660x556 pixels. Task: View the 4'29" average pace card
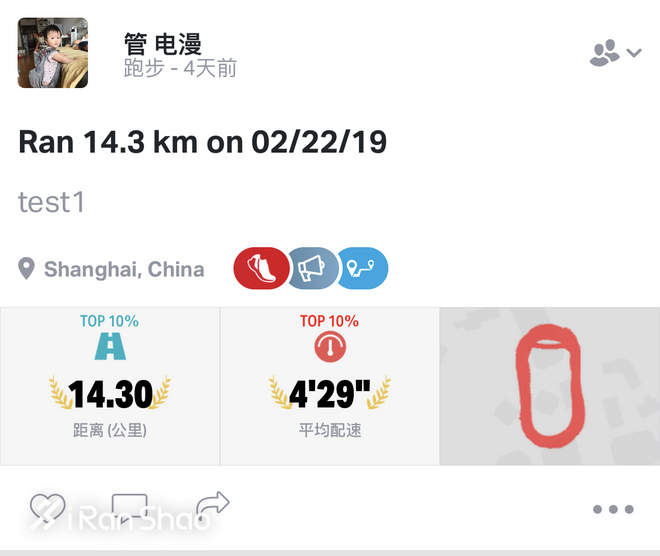pyautogui.click(x=329, y=386)
